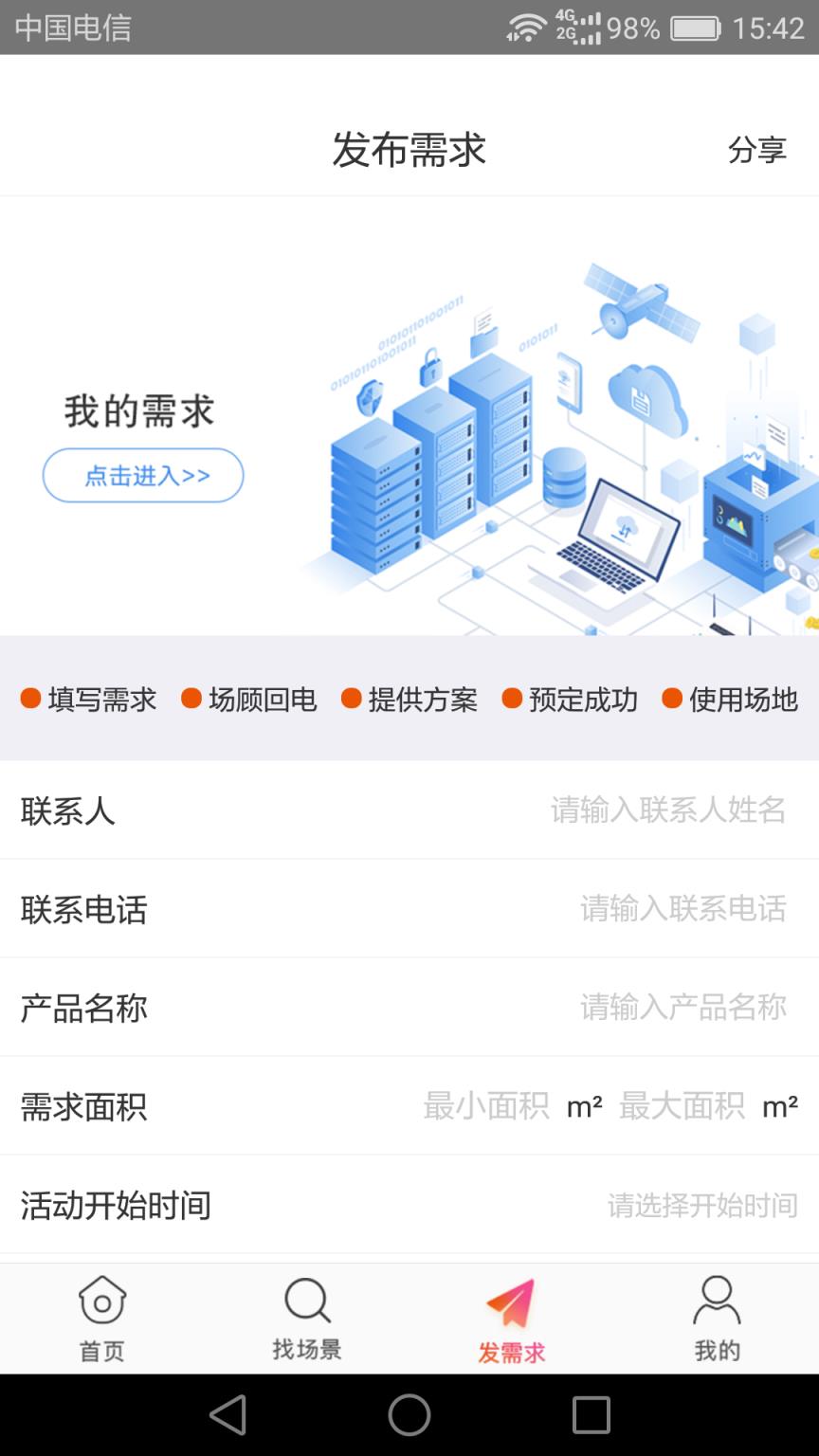Viewport: 819px width, 1456px height.
Task: Open the 请选择开始时间 time picker
Action: [701, 1205]
